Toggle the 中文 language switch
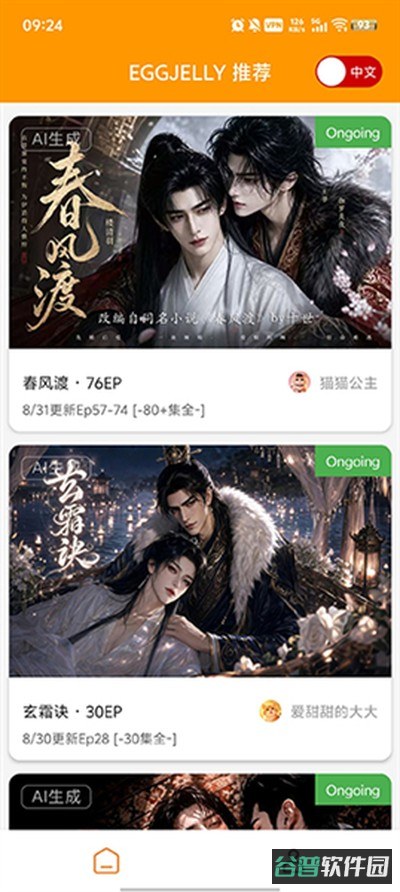 coord(348,72)
